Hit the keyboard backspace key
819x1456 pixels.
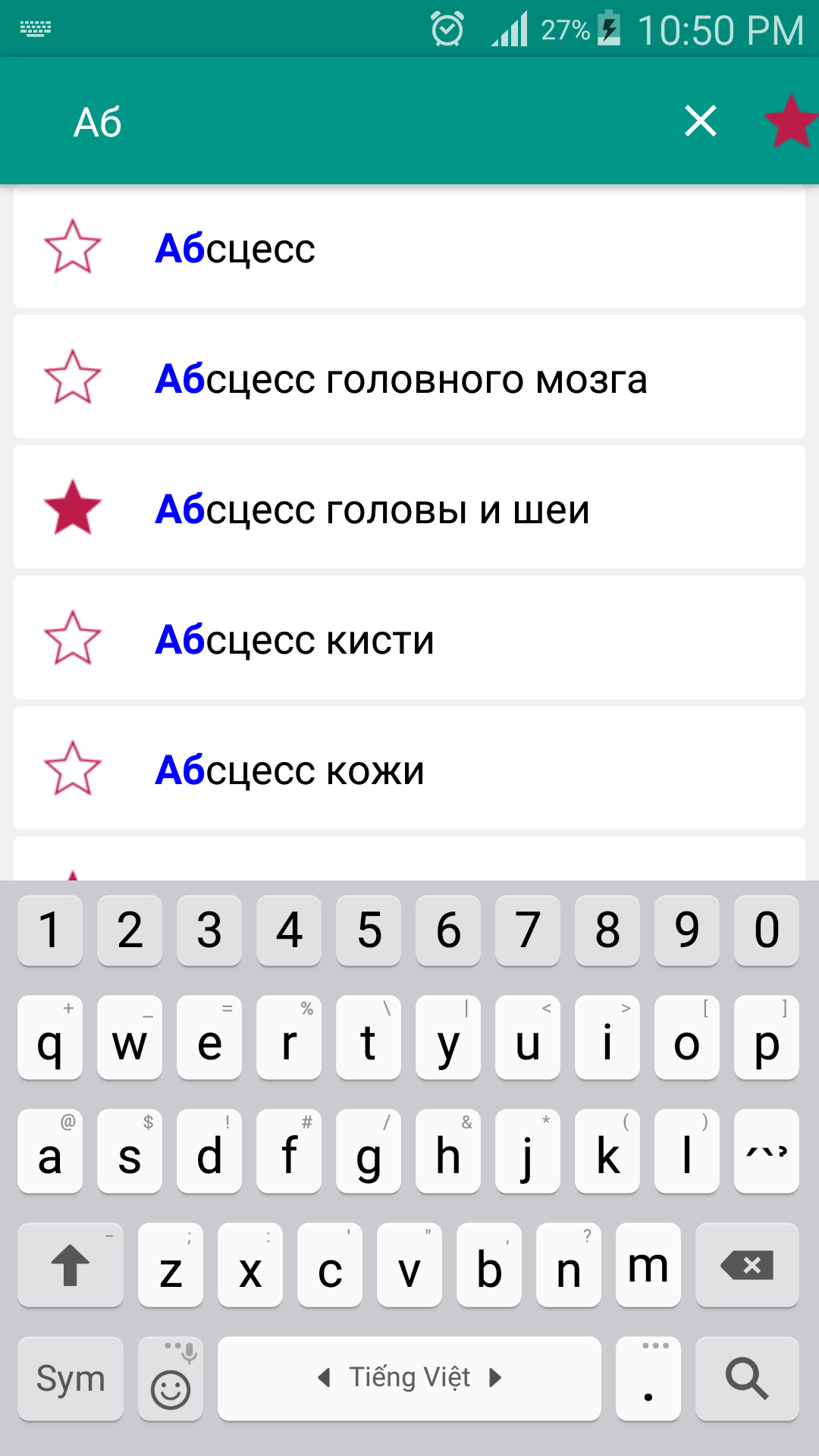[x=747, y=1265]
